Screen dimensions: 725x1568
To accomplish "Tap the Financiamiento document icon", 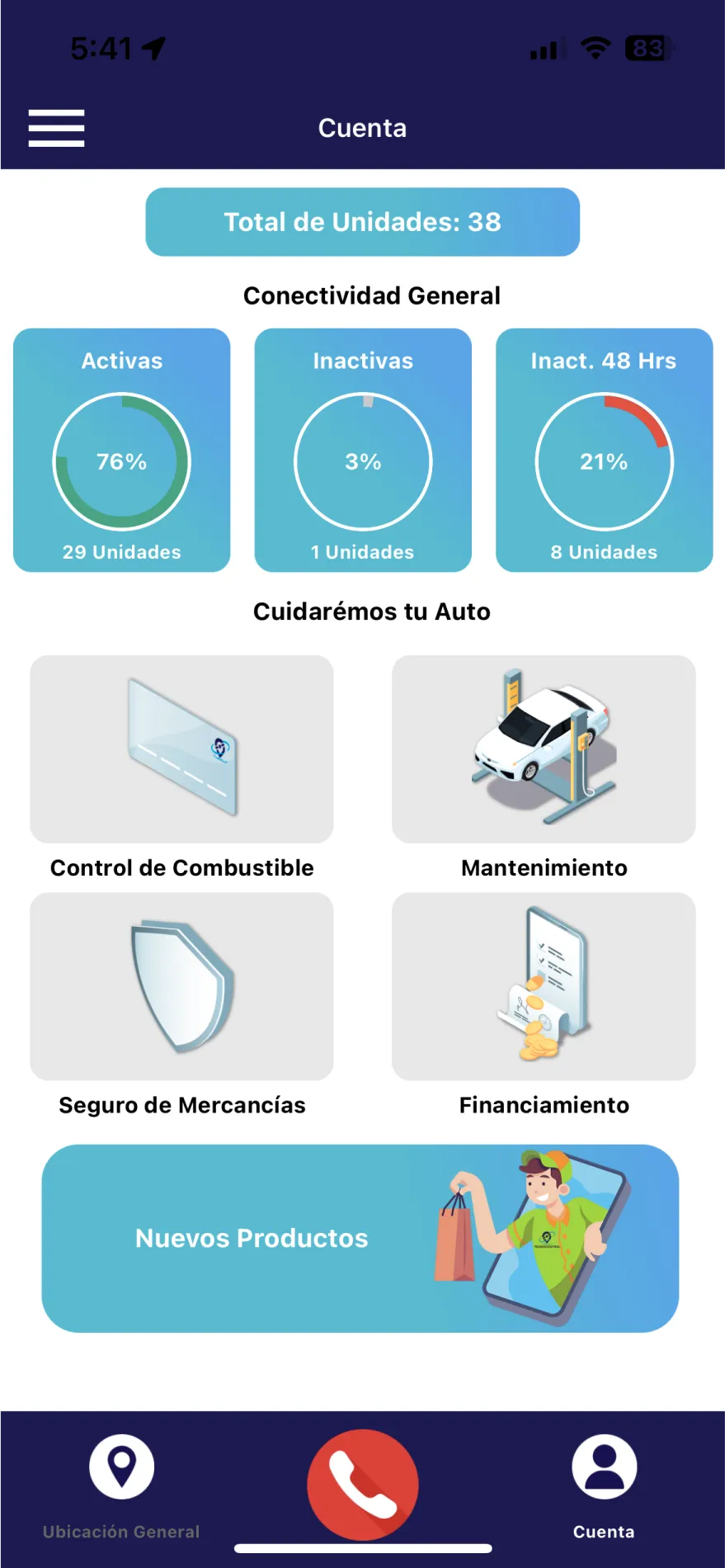I will 543,987.
